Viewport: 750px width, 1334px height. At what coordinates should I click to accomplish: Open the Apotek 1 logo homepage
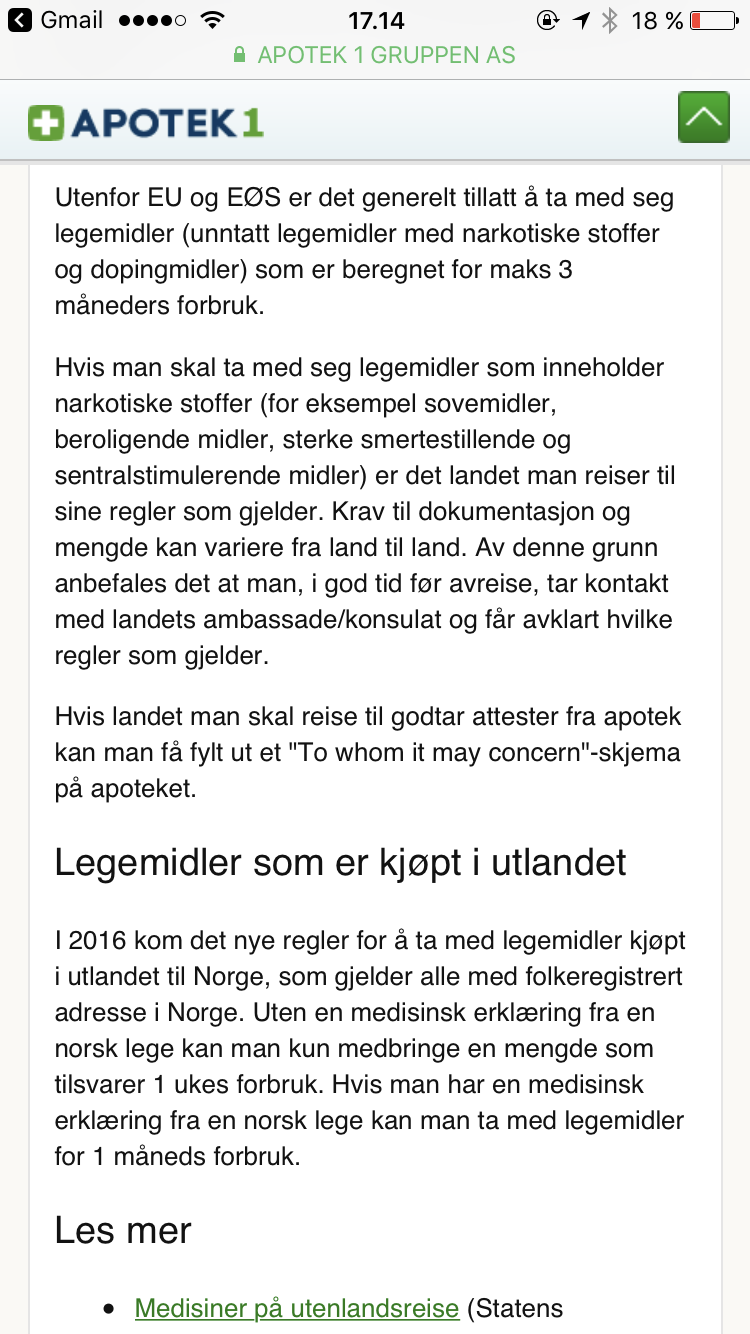146,122
